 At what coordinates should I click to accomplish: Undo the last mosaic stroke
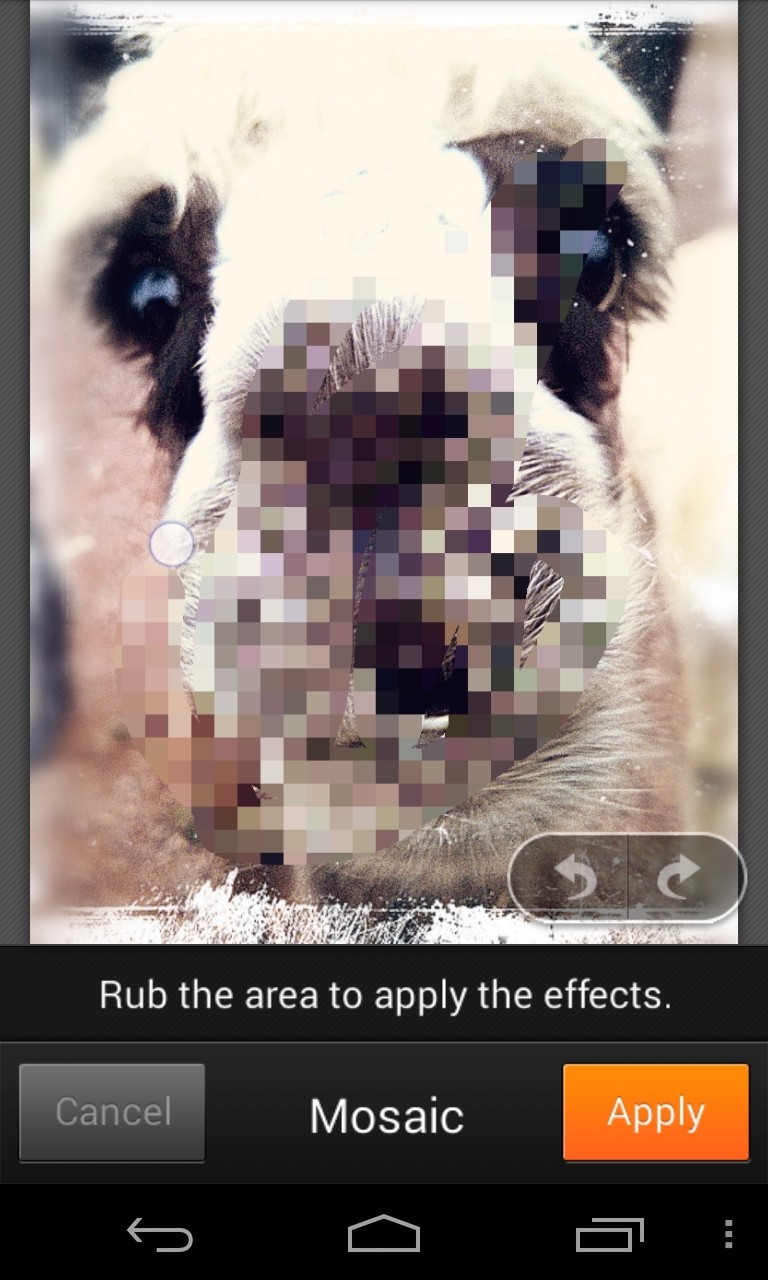click(571, 878)
